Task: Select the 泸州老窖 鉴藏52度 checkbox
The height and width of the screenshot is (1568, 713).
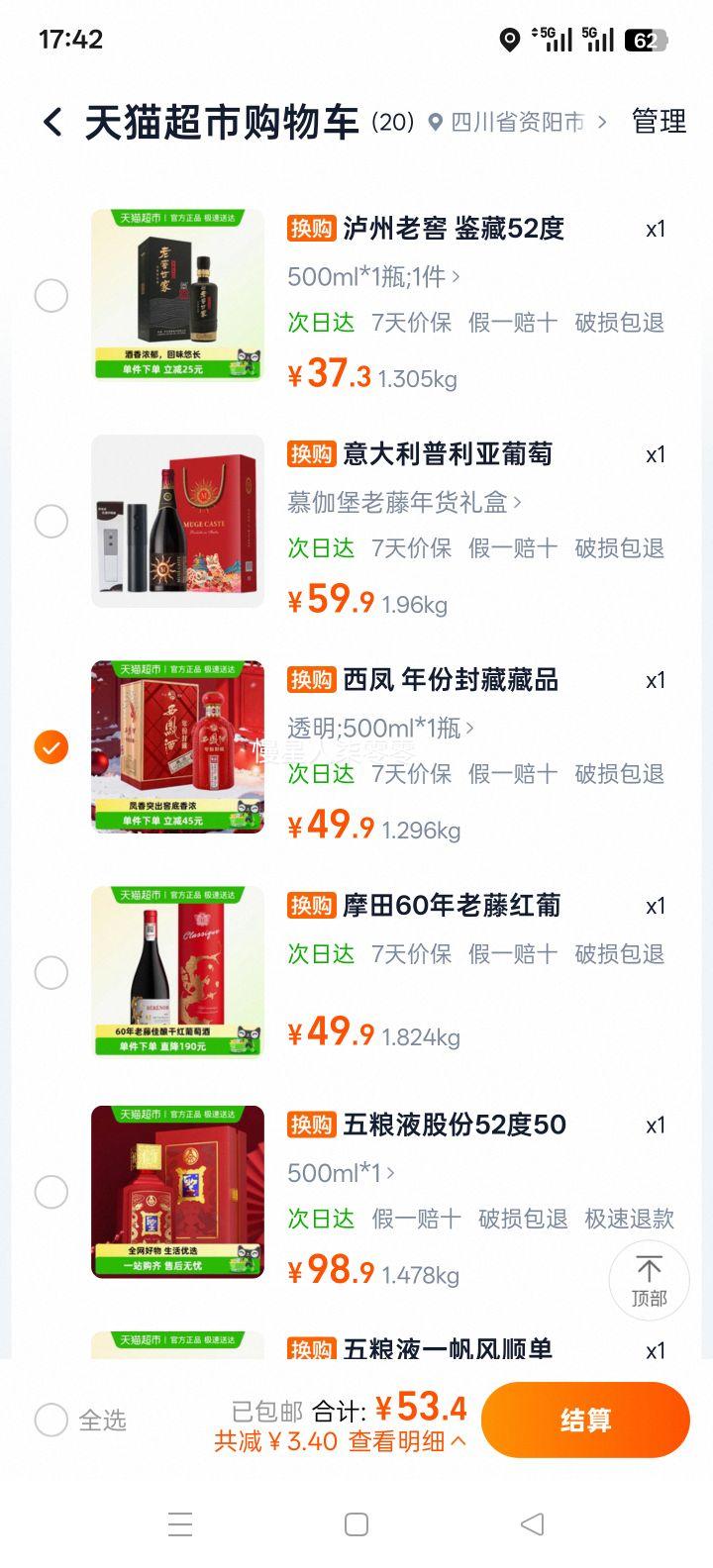Action: coord(51,295)
